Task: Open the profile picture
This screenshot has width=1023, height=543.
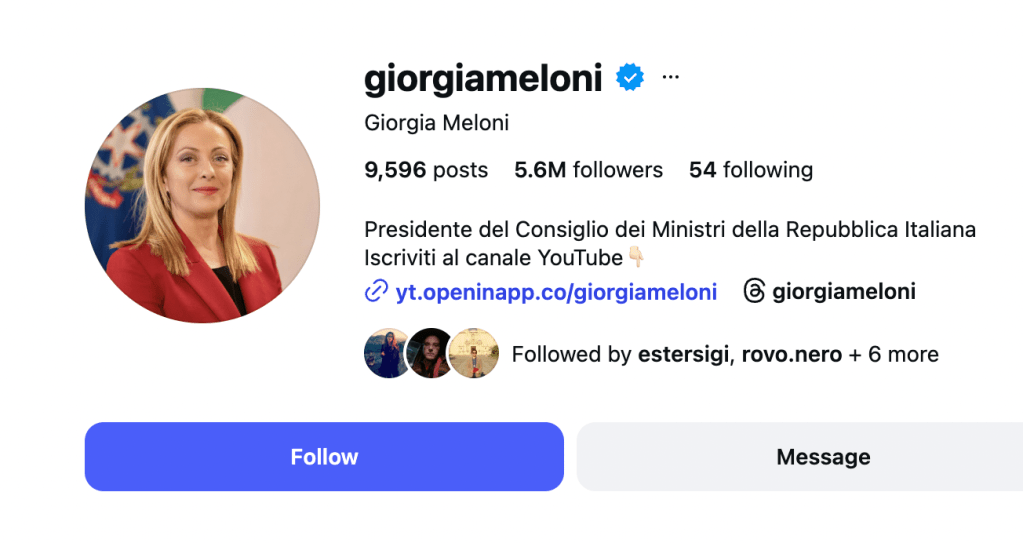Action: [202, 205]
